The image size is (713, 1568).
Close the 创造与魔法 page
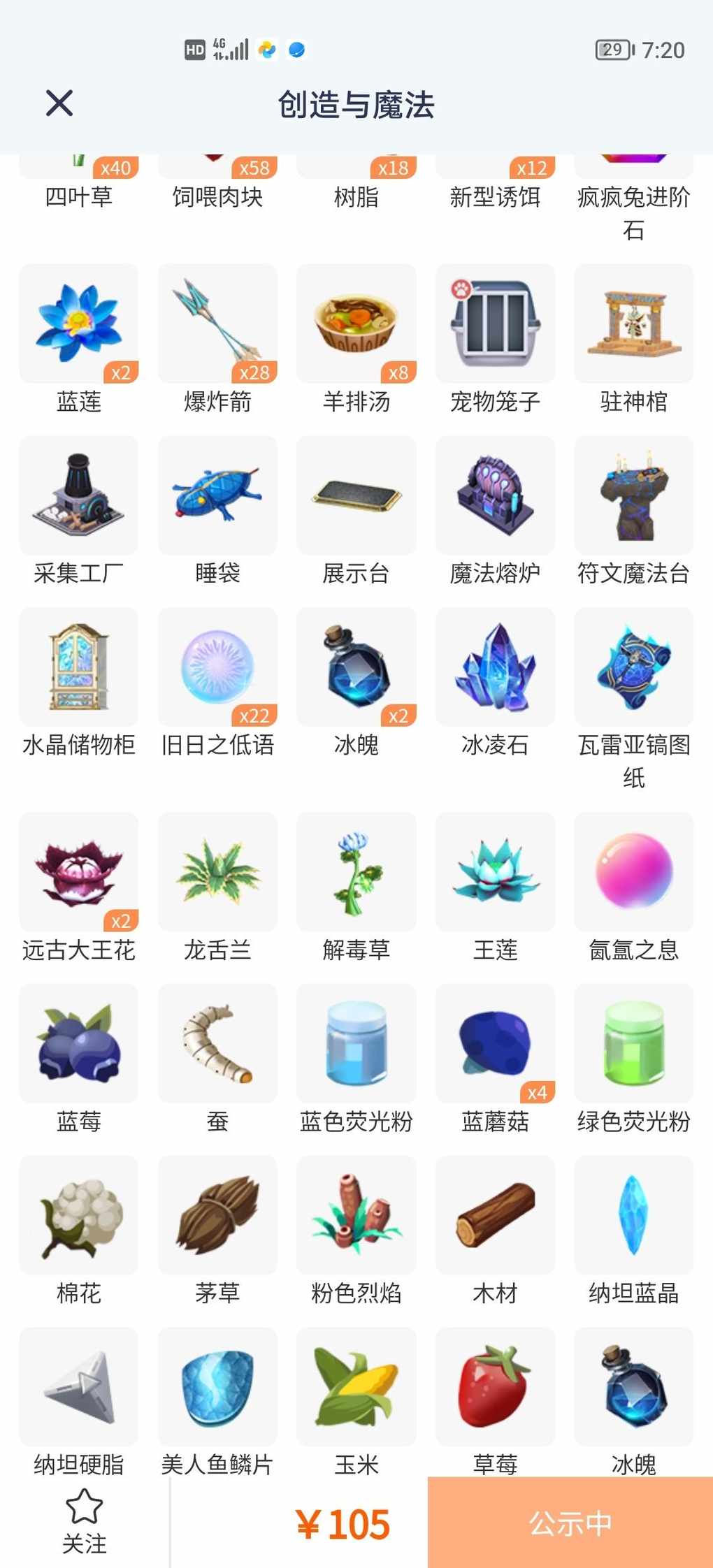(59, 103)
